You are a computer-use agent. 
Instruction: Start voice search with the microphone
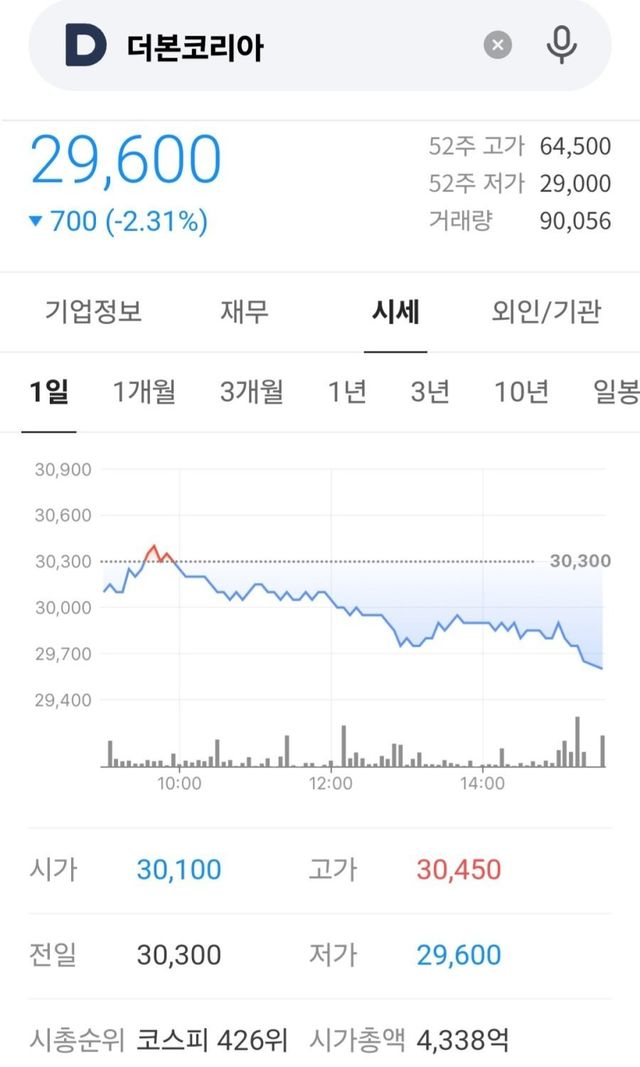click(x=562, y=45)
